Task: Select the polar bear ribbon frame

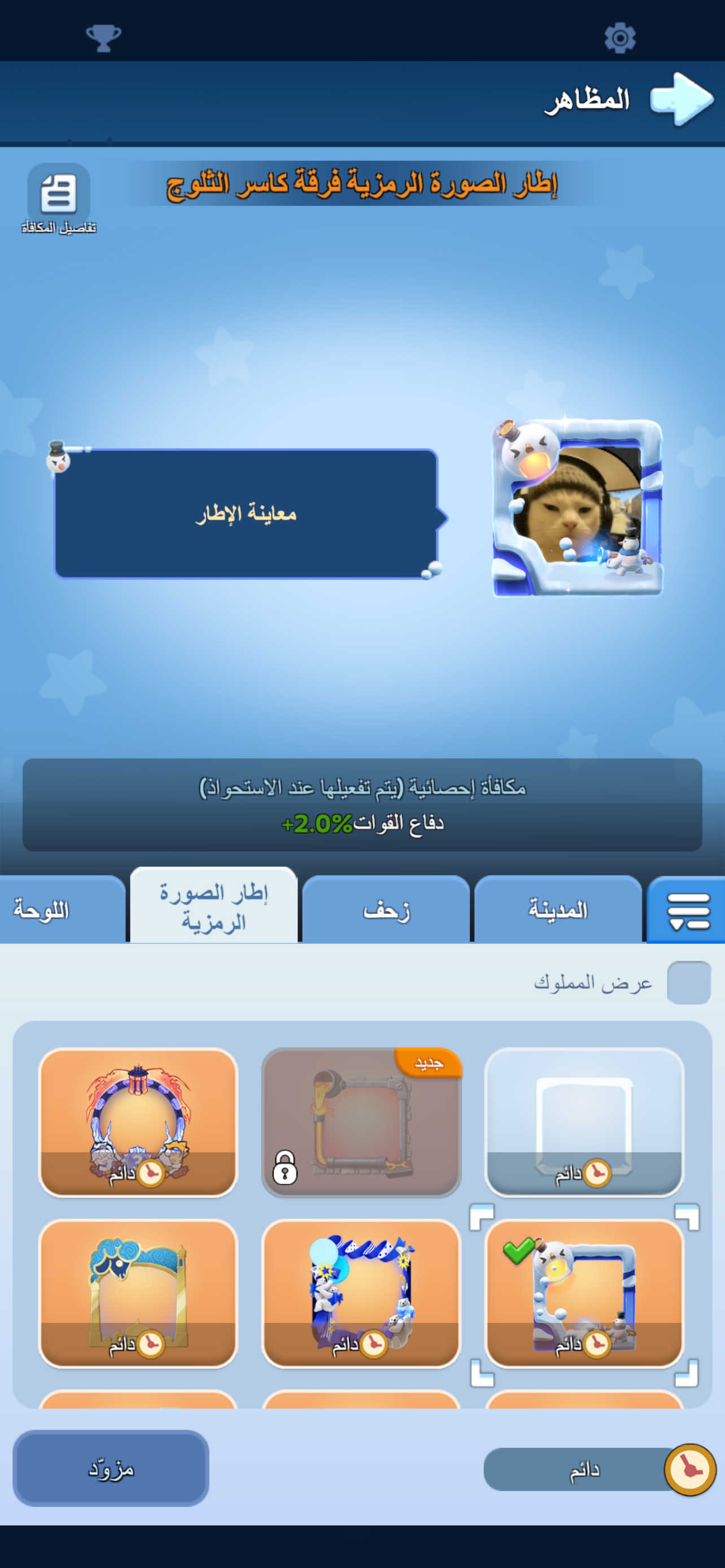Action: click(x=361, y=1294)
